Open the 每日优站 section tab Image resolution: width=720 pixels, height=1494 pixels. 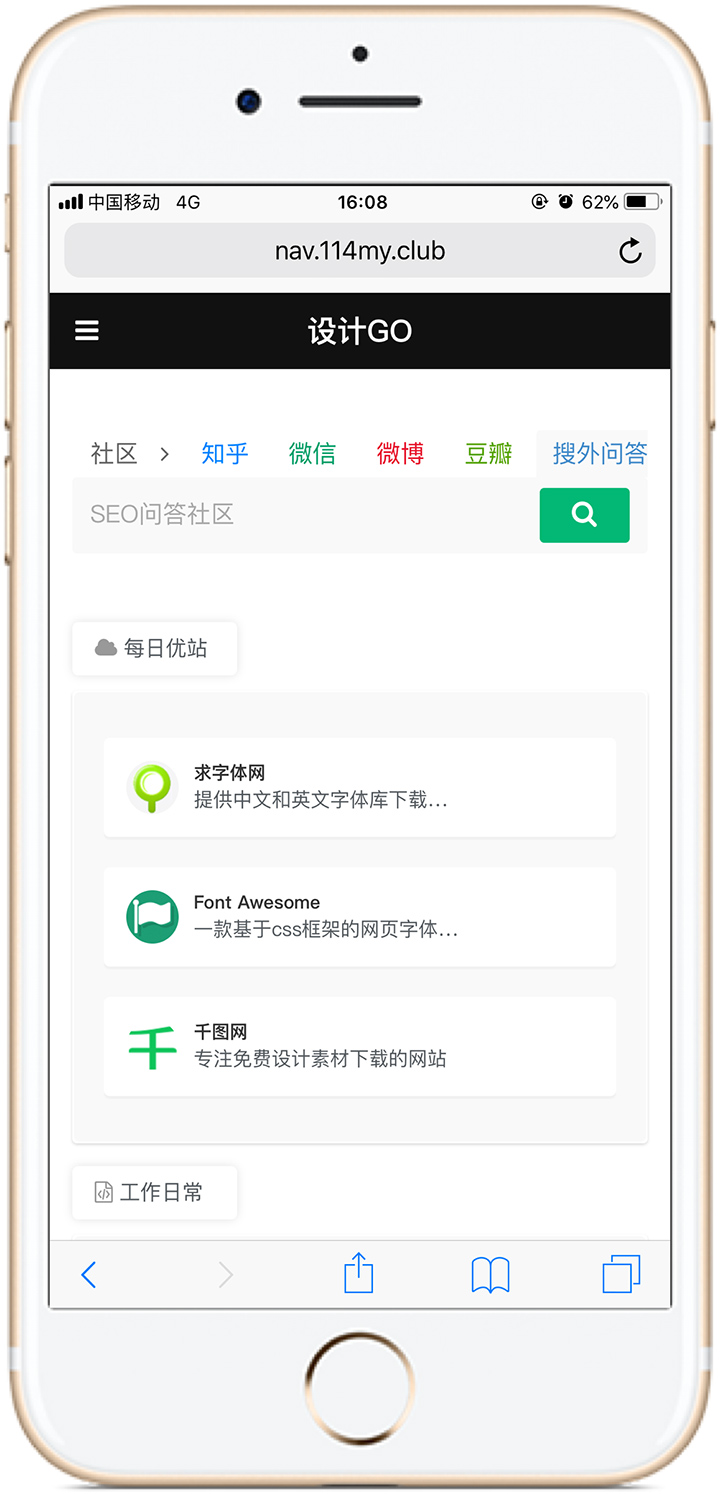pyautogui.click(x=155, y=648)
